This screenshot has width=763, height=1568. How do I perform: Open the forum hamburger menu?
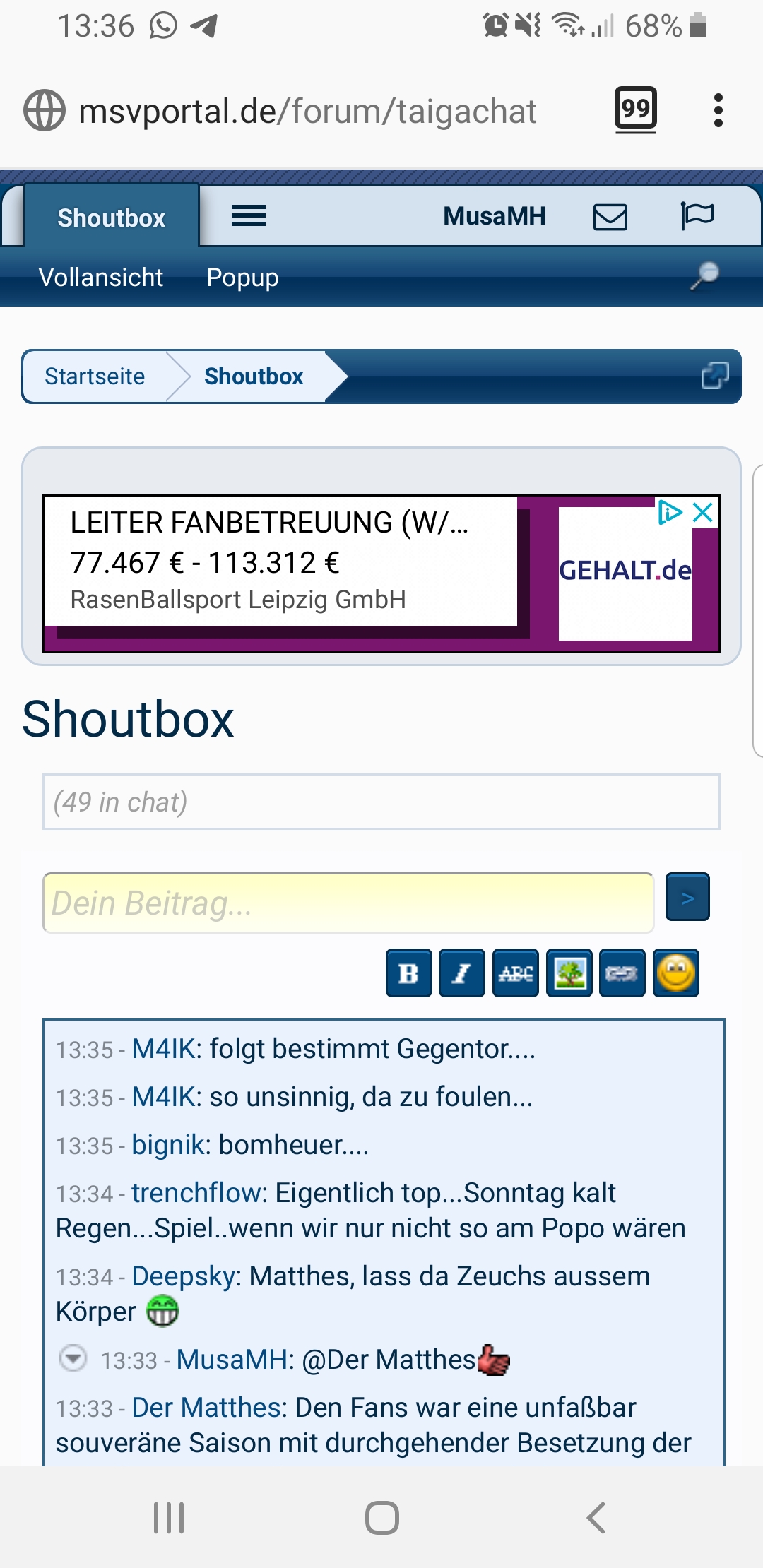249,216
